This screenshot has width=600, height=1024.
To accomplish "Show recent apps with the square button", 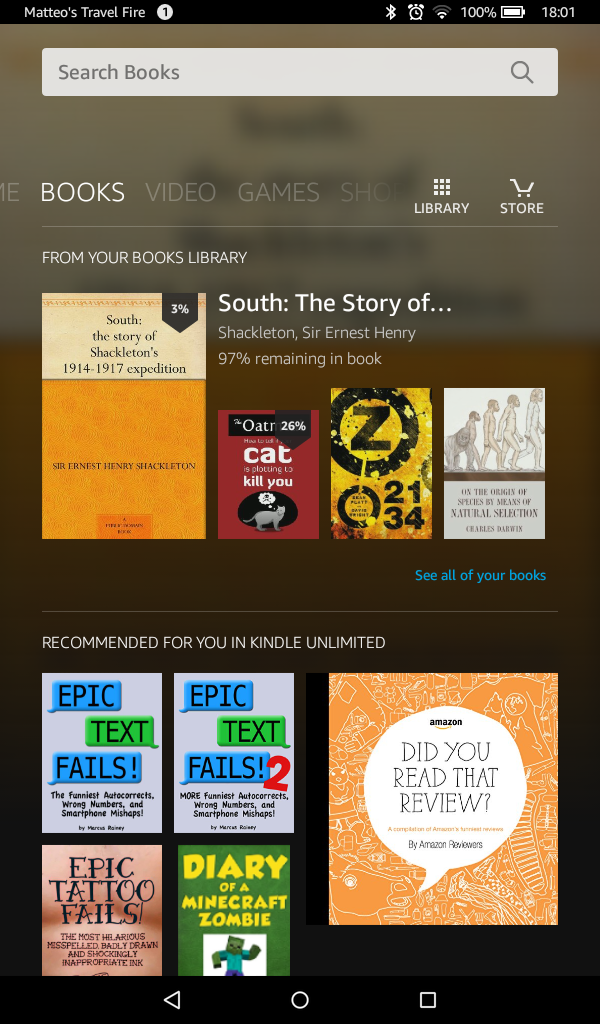I will [428, 1000].
